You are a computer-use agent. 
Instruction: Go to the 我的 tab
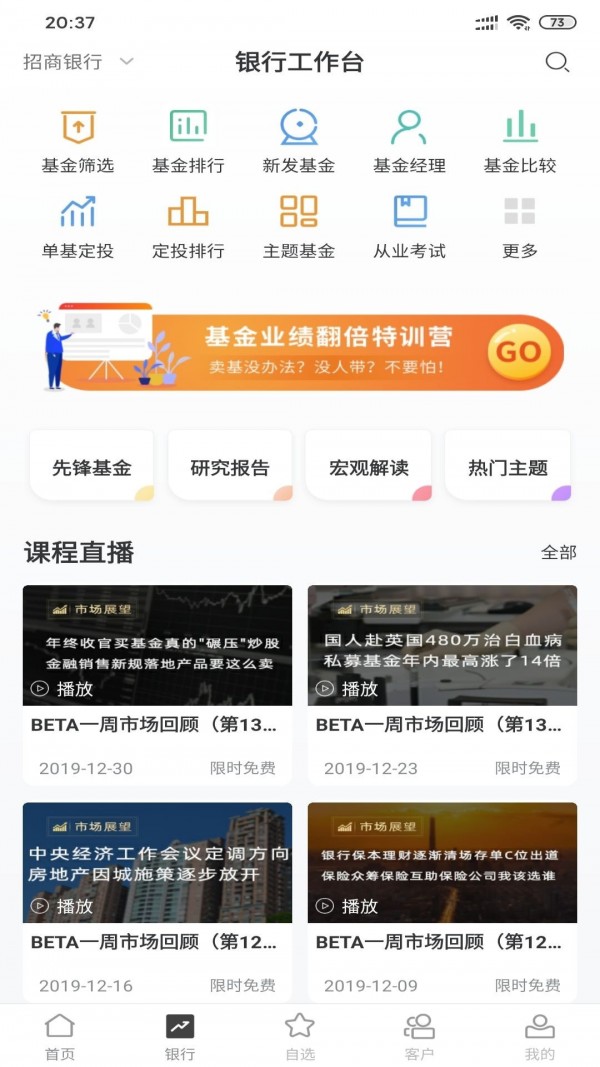[540, 1035]
